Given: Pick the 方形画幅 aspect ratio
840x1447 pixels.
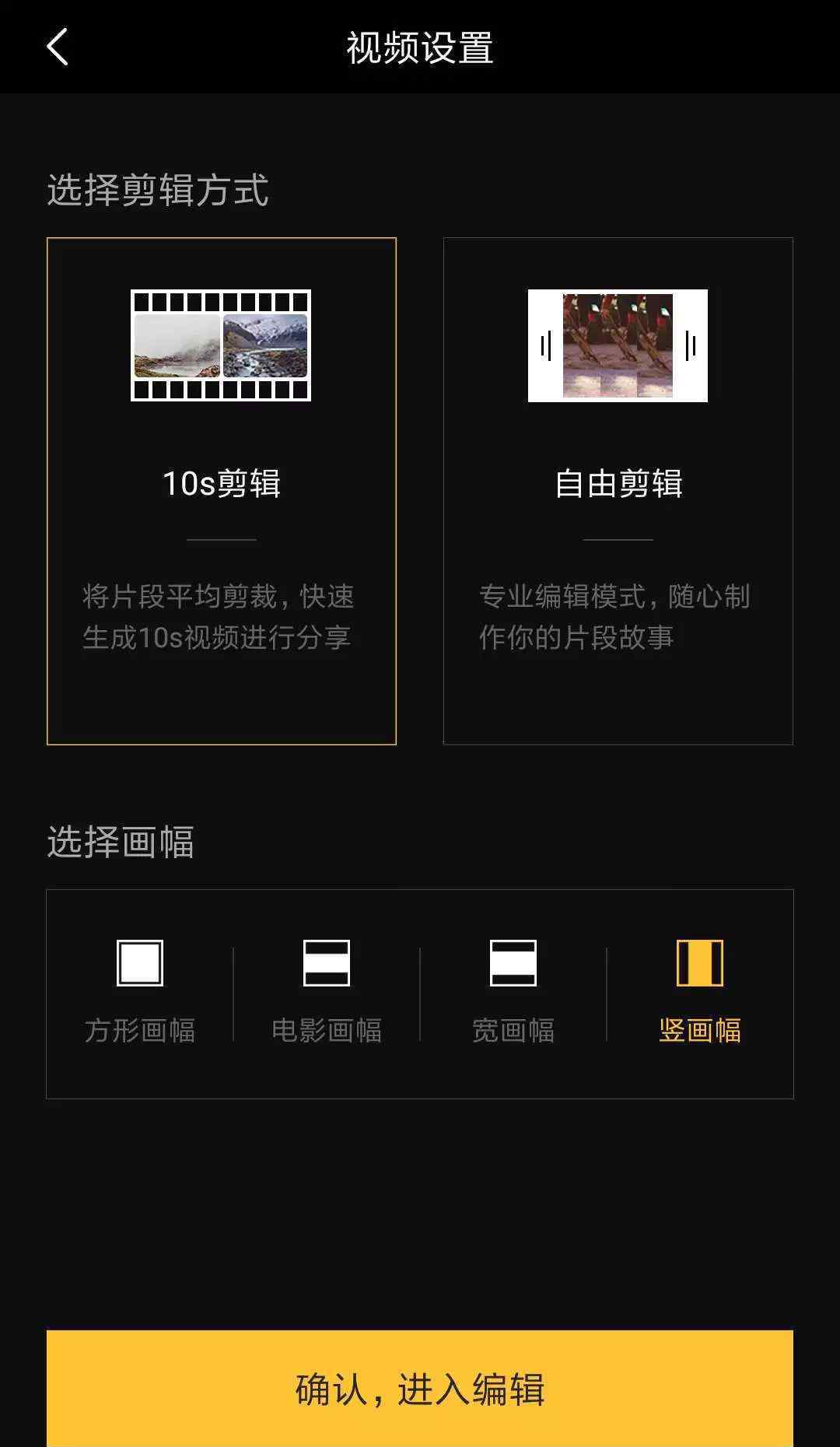Looking at the screenshot, I should [x=140, y=993].
